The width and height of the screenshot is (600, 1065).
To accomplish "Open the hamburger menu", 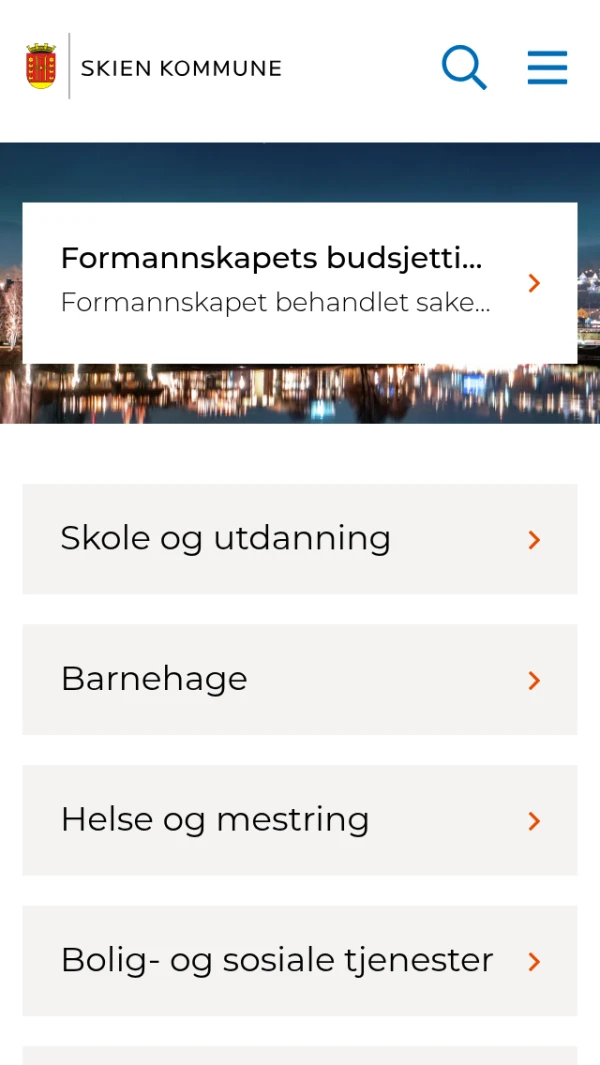I will [x=547, y=68].
